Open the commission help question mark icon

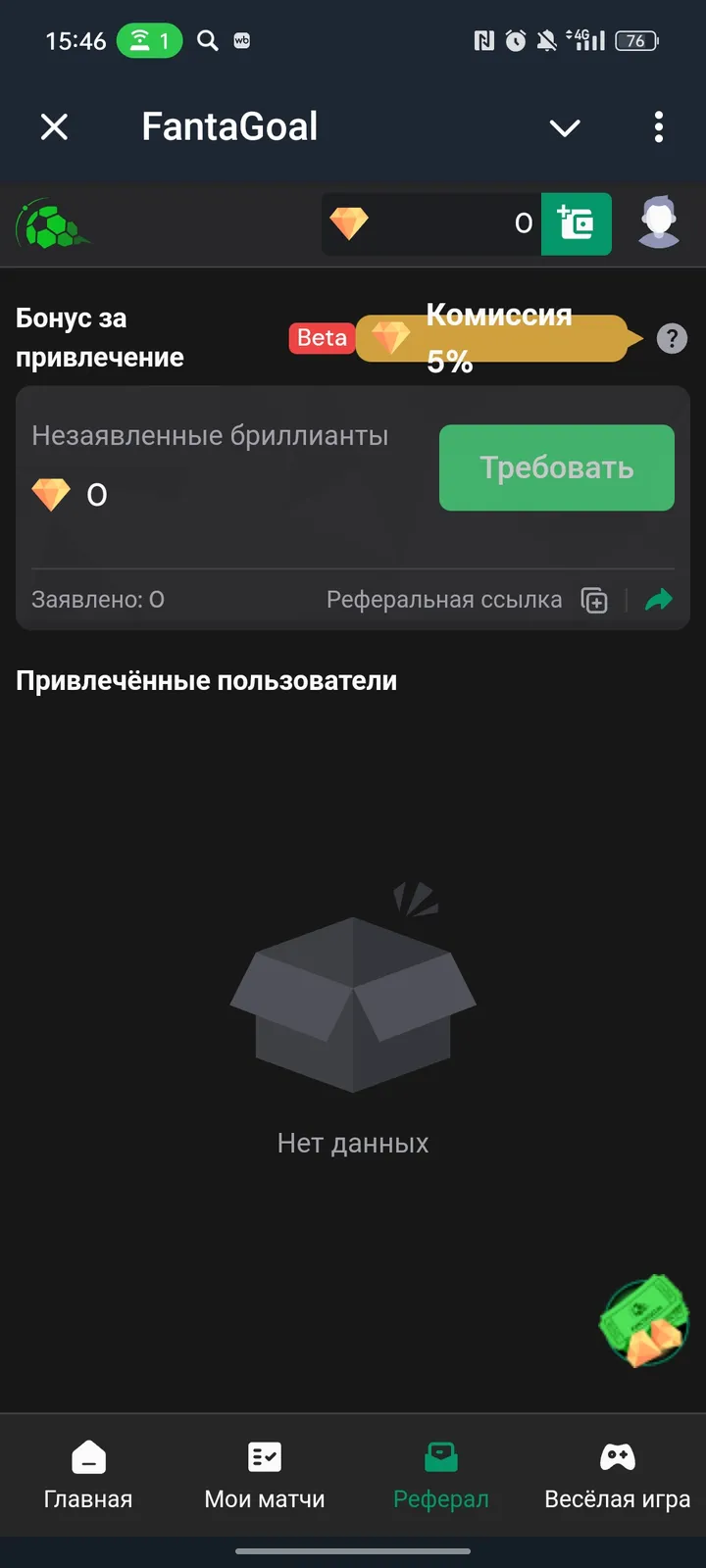tap(672, 338)
